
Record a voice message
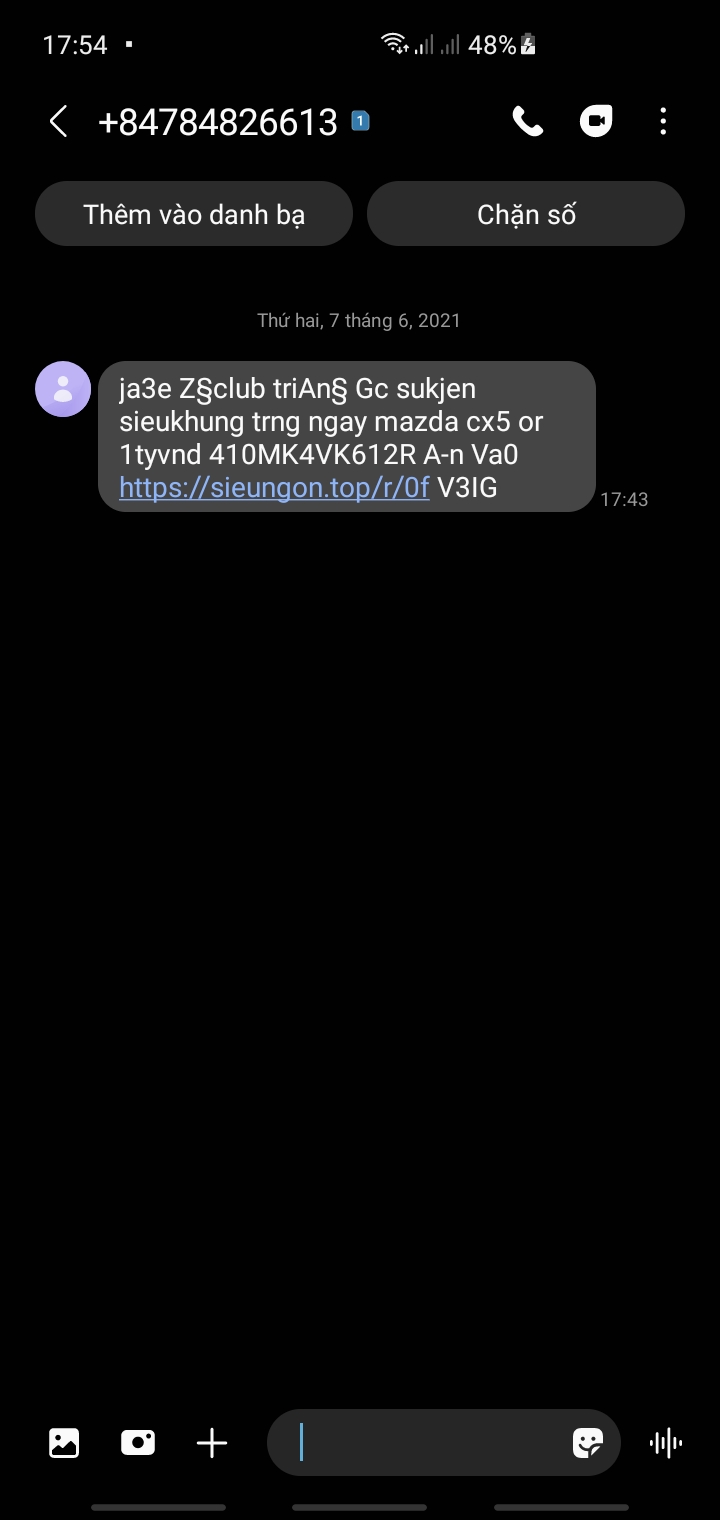coord(666,1443)
